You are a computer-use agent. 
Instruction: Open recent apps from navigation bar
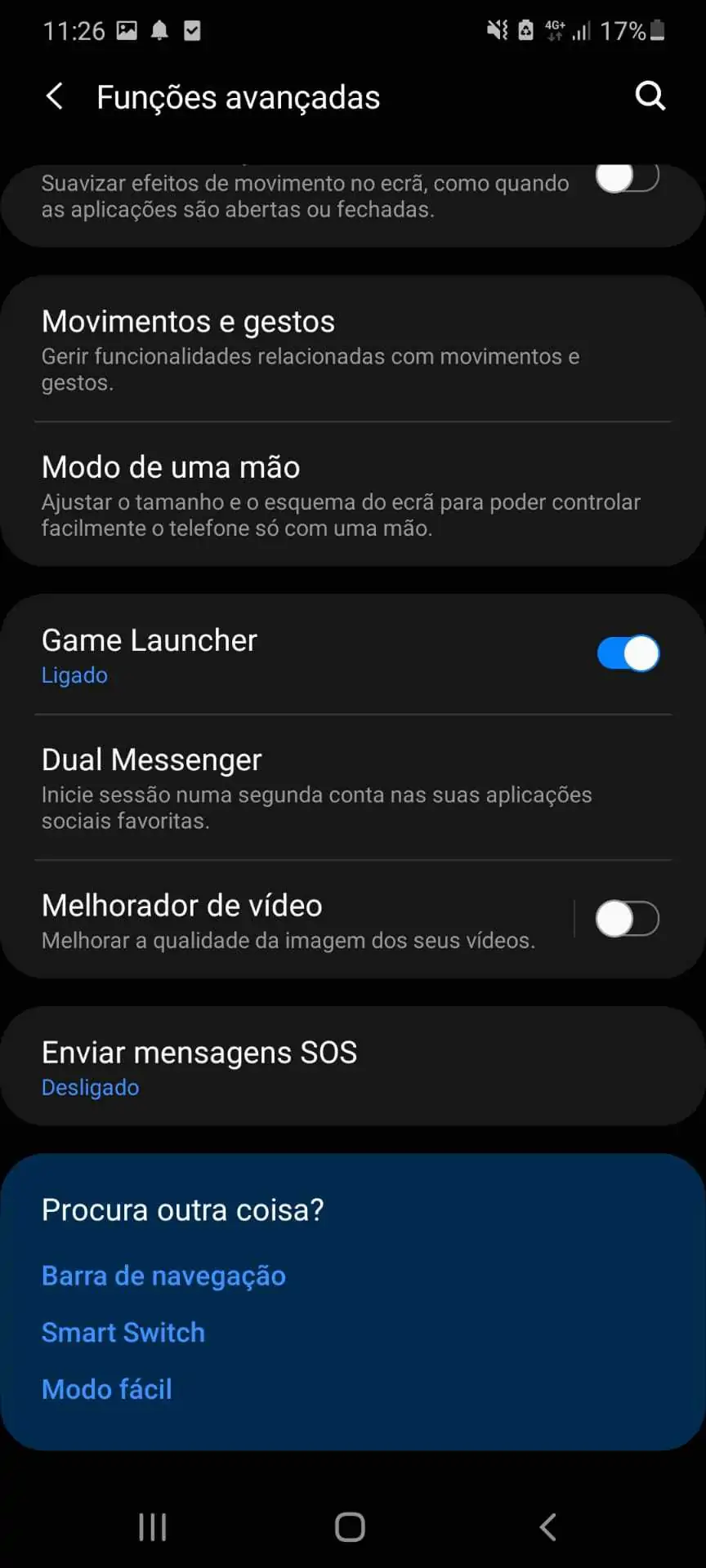point(153,1526)
